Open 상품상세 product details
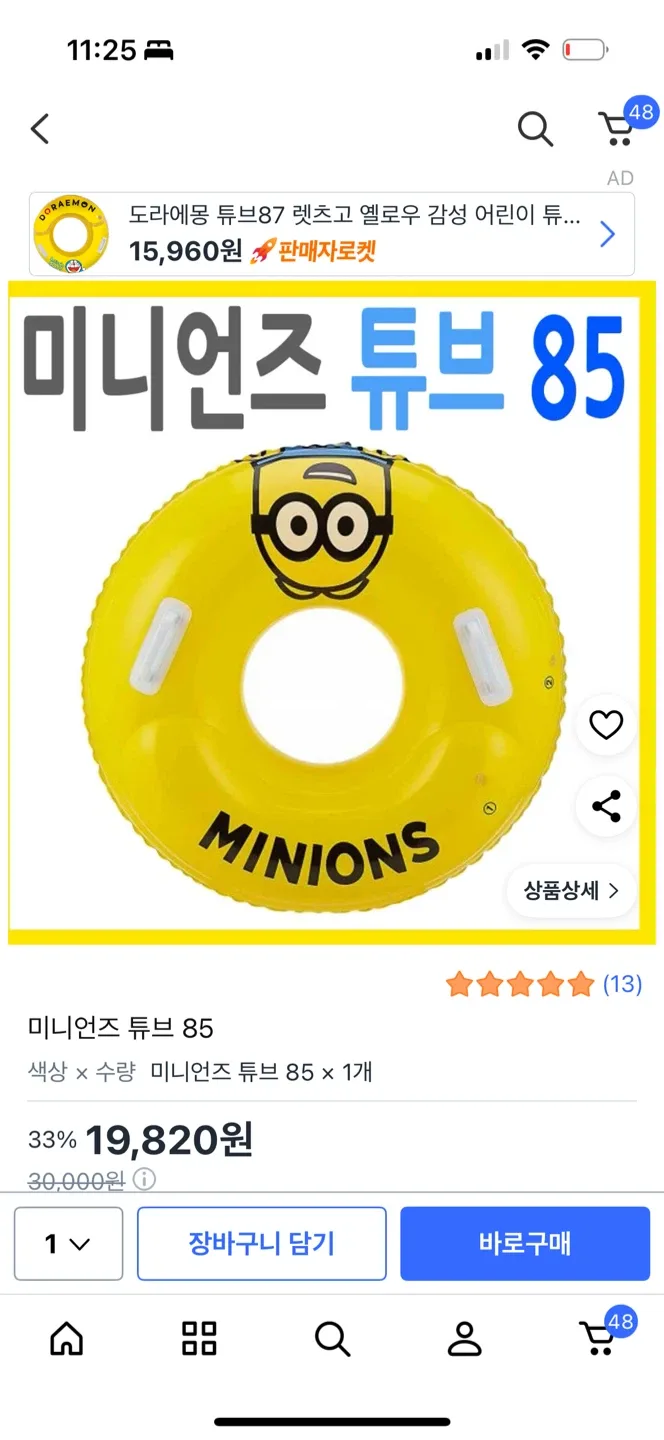 pos(571,890)
